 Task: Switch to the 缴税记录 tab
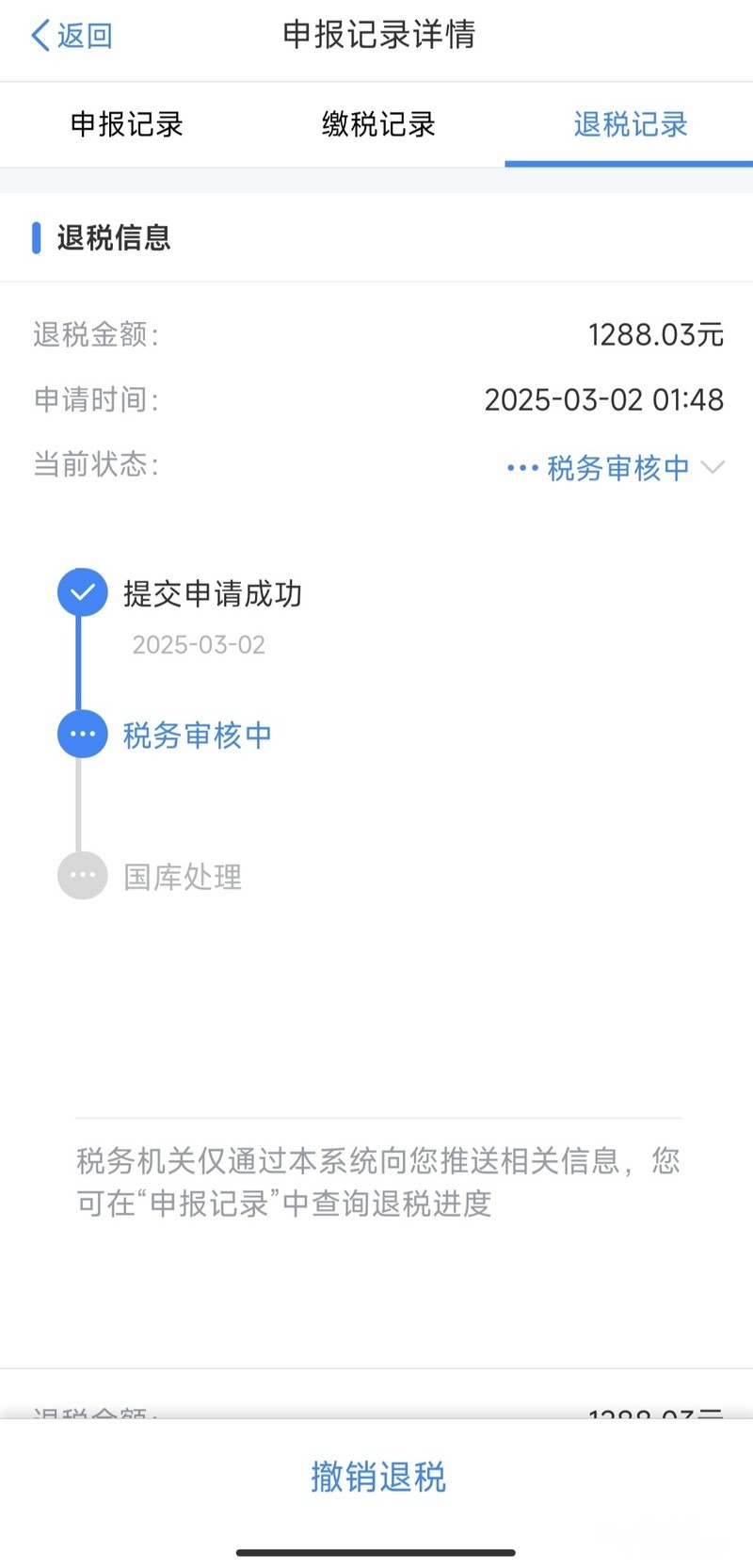377,124
